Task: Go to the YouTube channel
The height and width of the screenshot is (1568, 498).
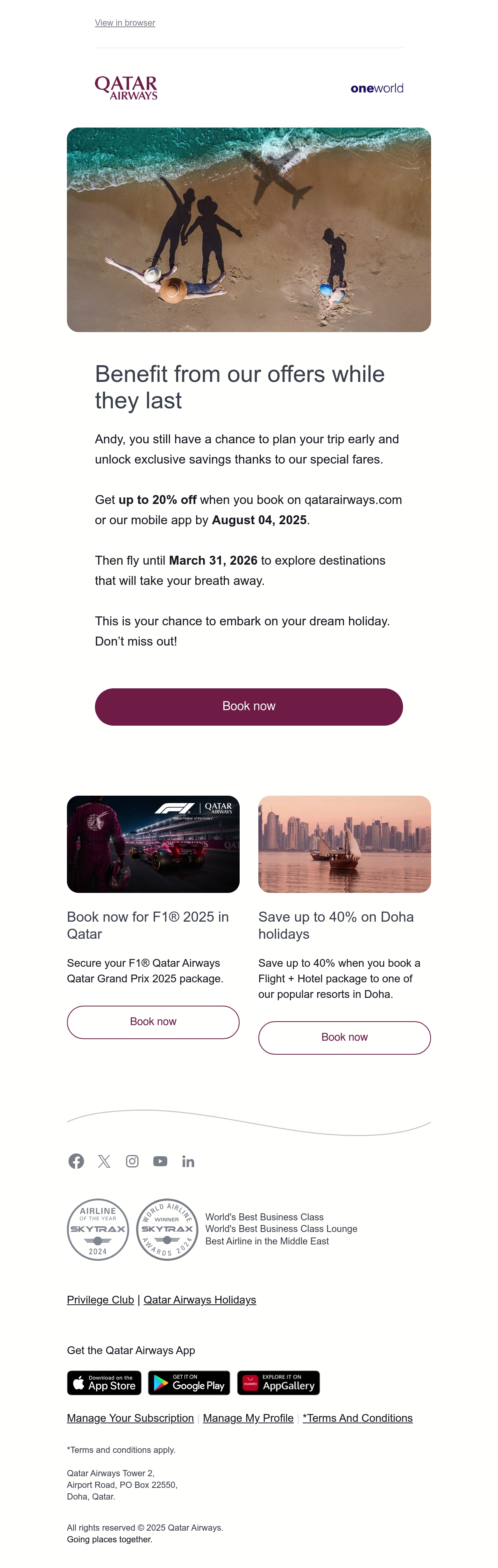Action: (x=160, y=1161)
